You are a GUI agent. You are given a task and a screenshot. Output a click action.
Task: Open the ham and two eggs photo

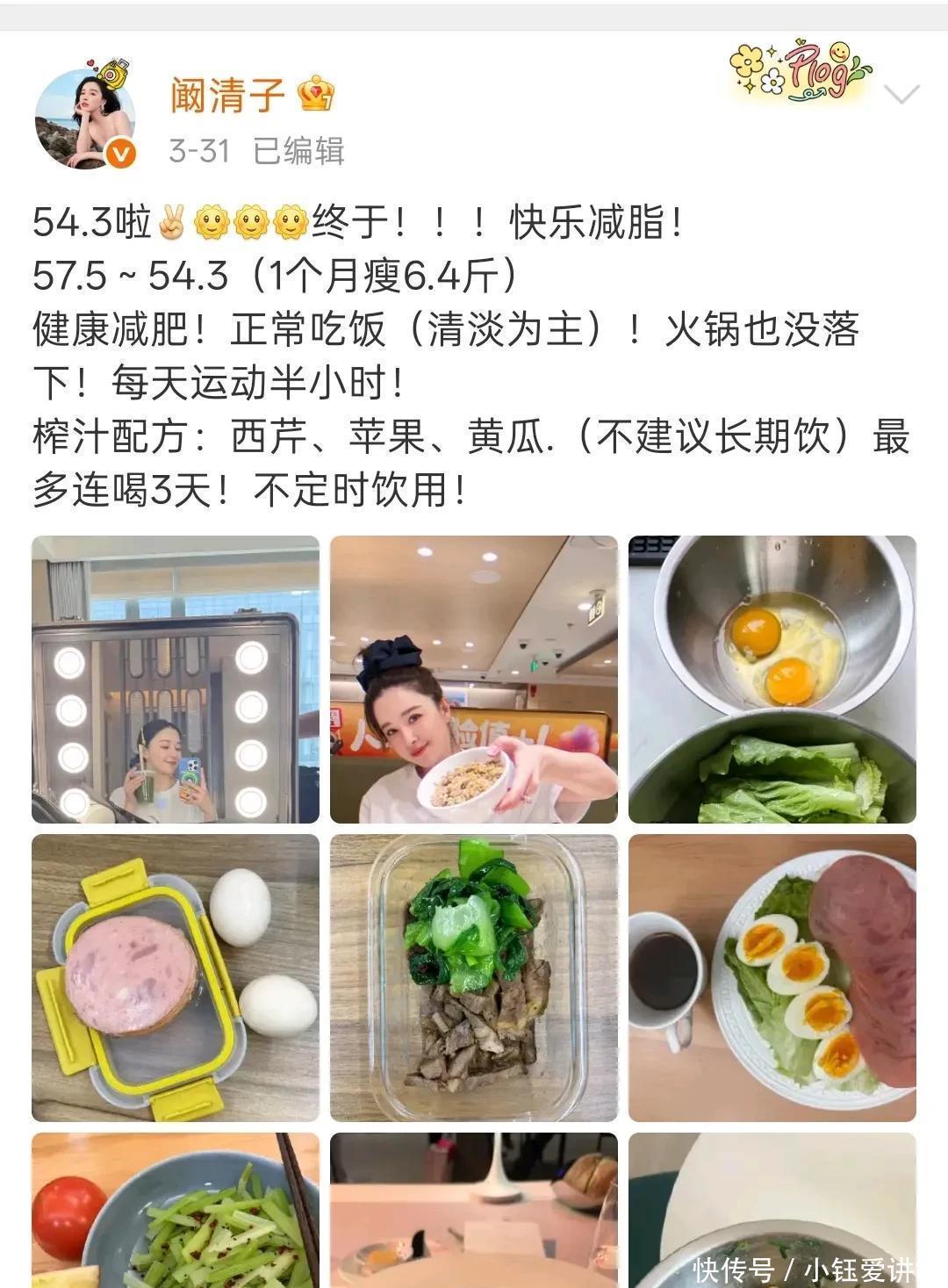(176, 977)
